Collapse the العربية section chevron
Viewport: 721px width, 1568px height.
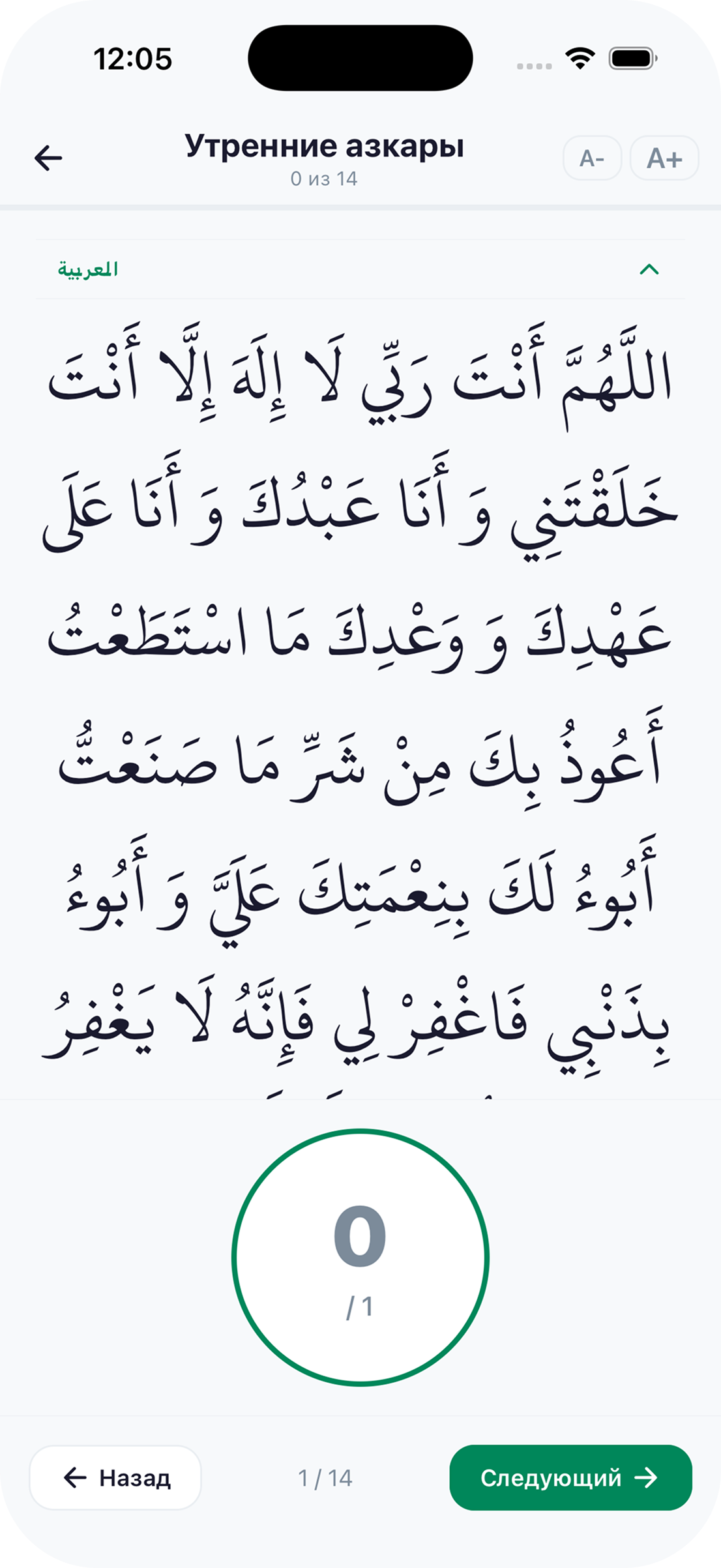[x=649, y=269]
